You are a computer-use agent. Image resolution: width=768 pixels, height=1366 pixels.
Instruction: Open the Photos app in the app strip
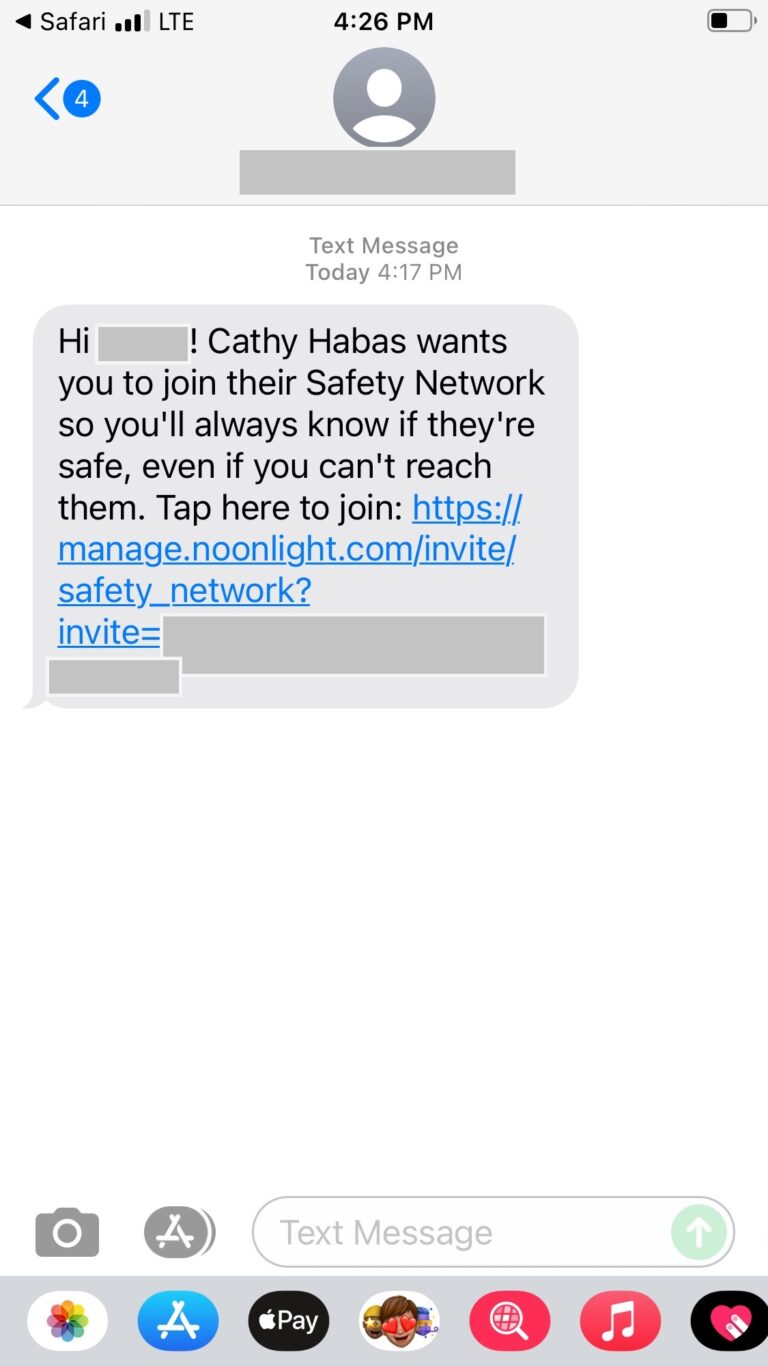pyautogui.click(x=68, y=1321)
